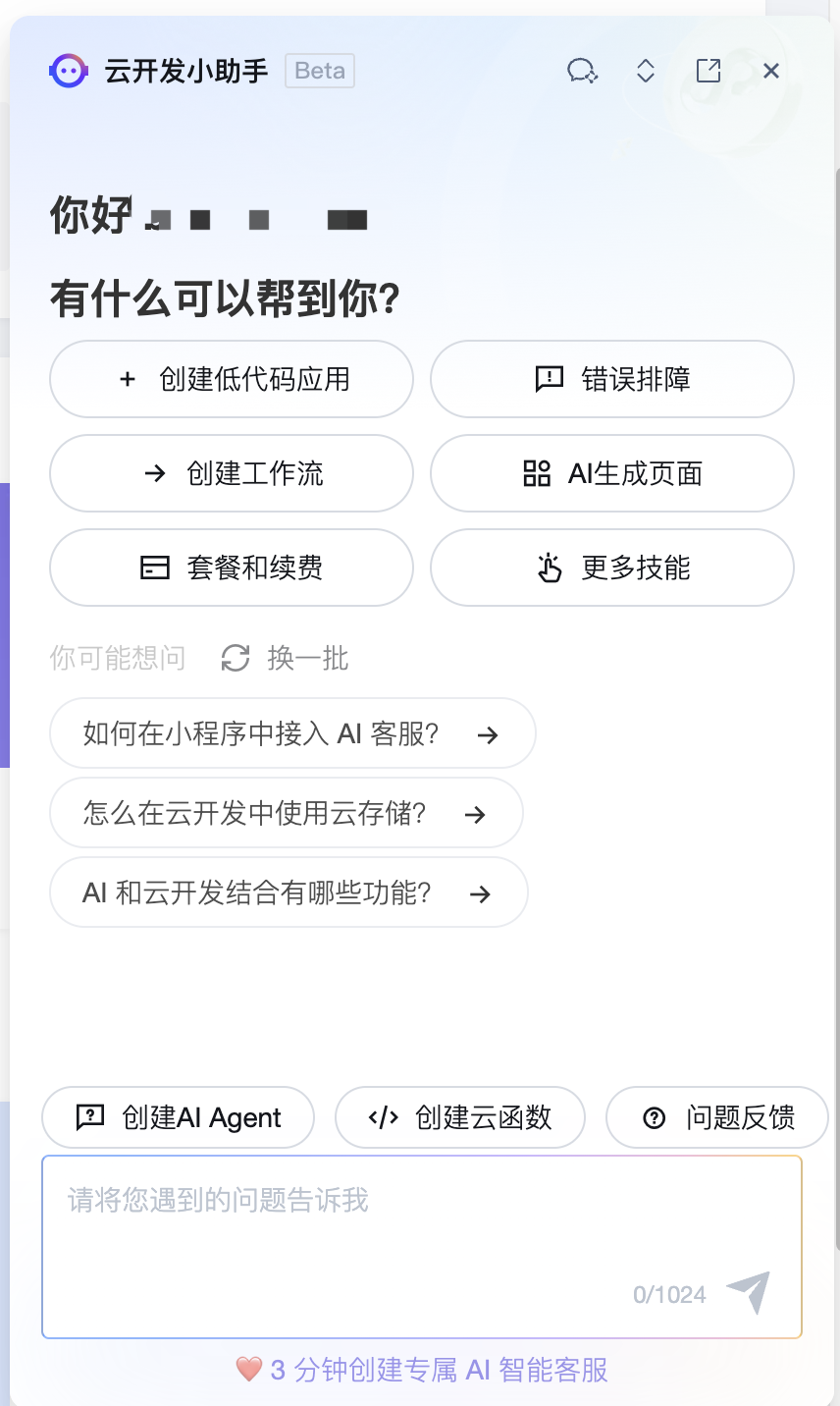Screen dimensions: 840x1406
Task: Open the 3 分钟创建专属 AI 智能客服 link
Action: [x=424, y=1370]
